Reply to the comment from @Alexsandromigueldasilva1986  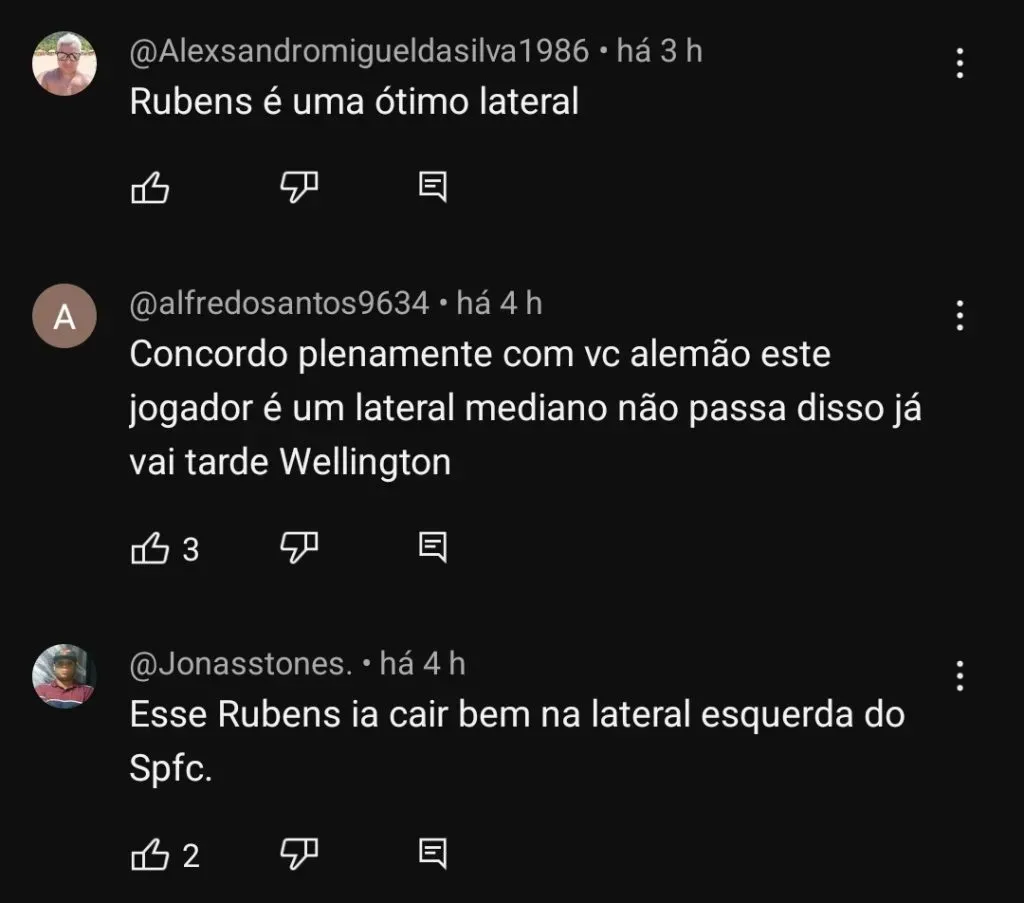click(x=432, y=186)
